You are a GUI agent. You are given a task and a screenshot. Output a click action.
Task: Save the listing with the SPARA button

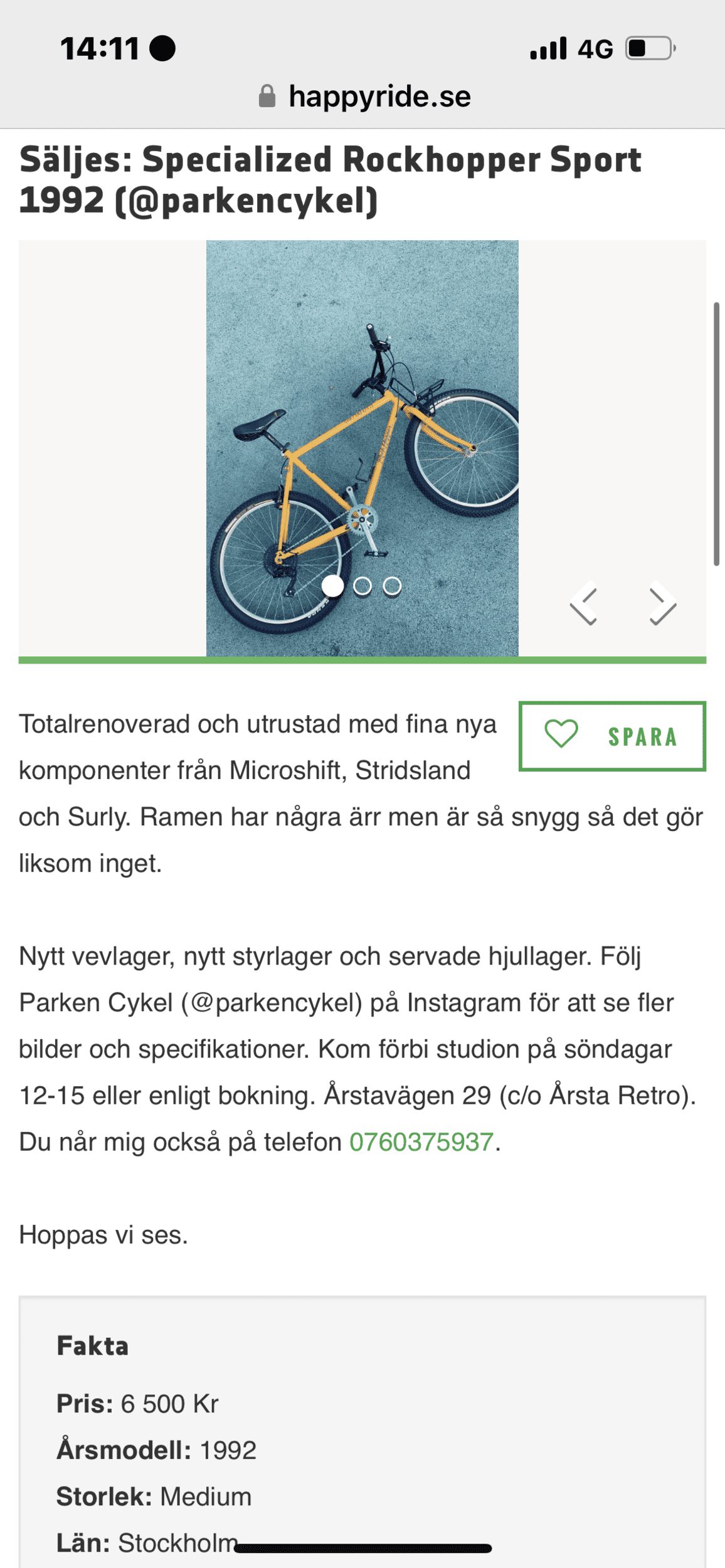click(x=611, y=736)
